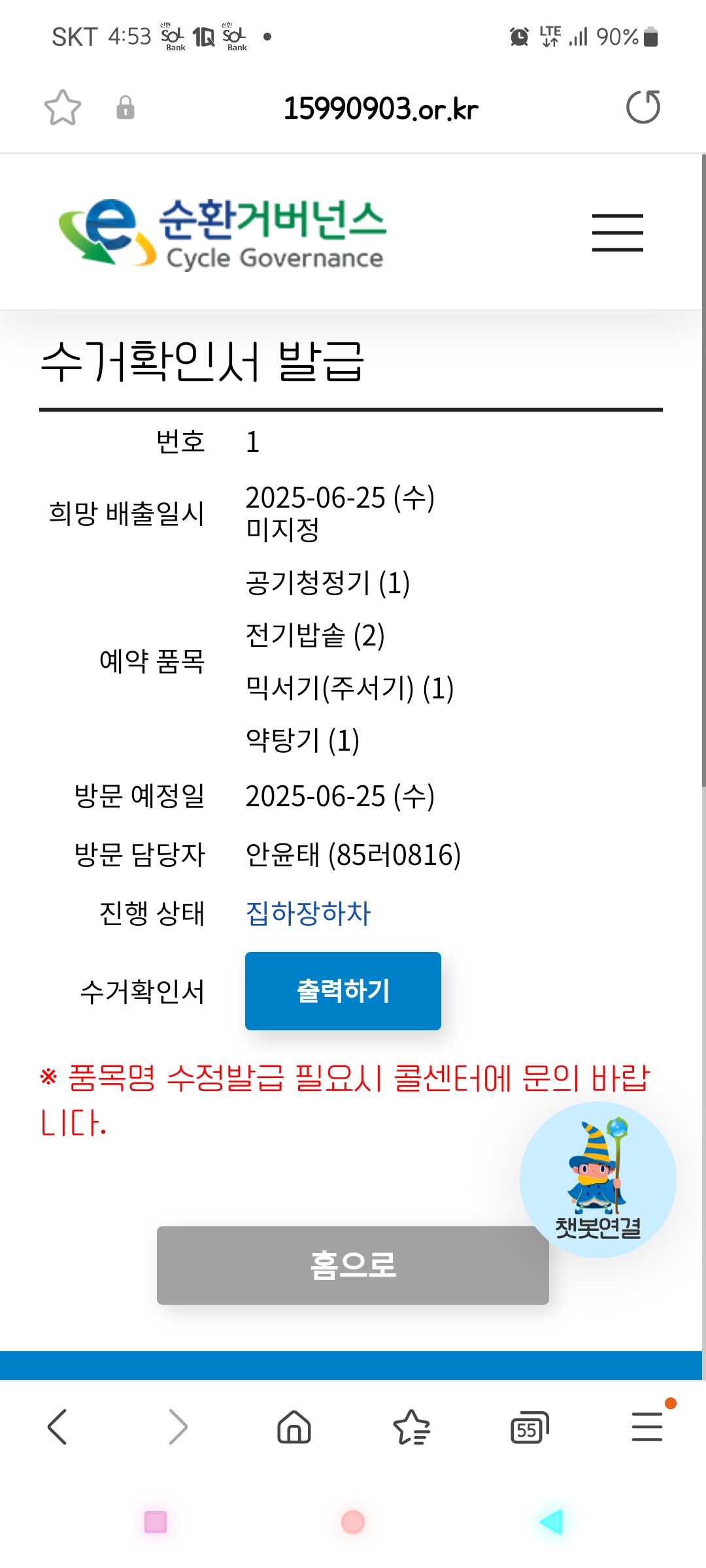The height and width of the screenshot is (1568, 706).
Task: Open the address bar showing 15990903.or.kr
Action: (380, 108)
